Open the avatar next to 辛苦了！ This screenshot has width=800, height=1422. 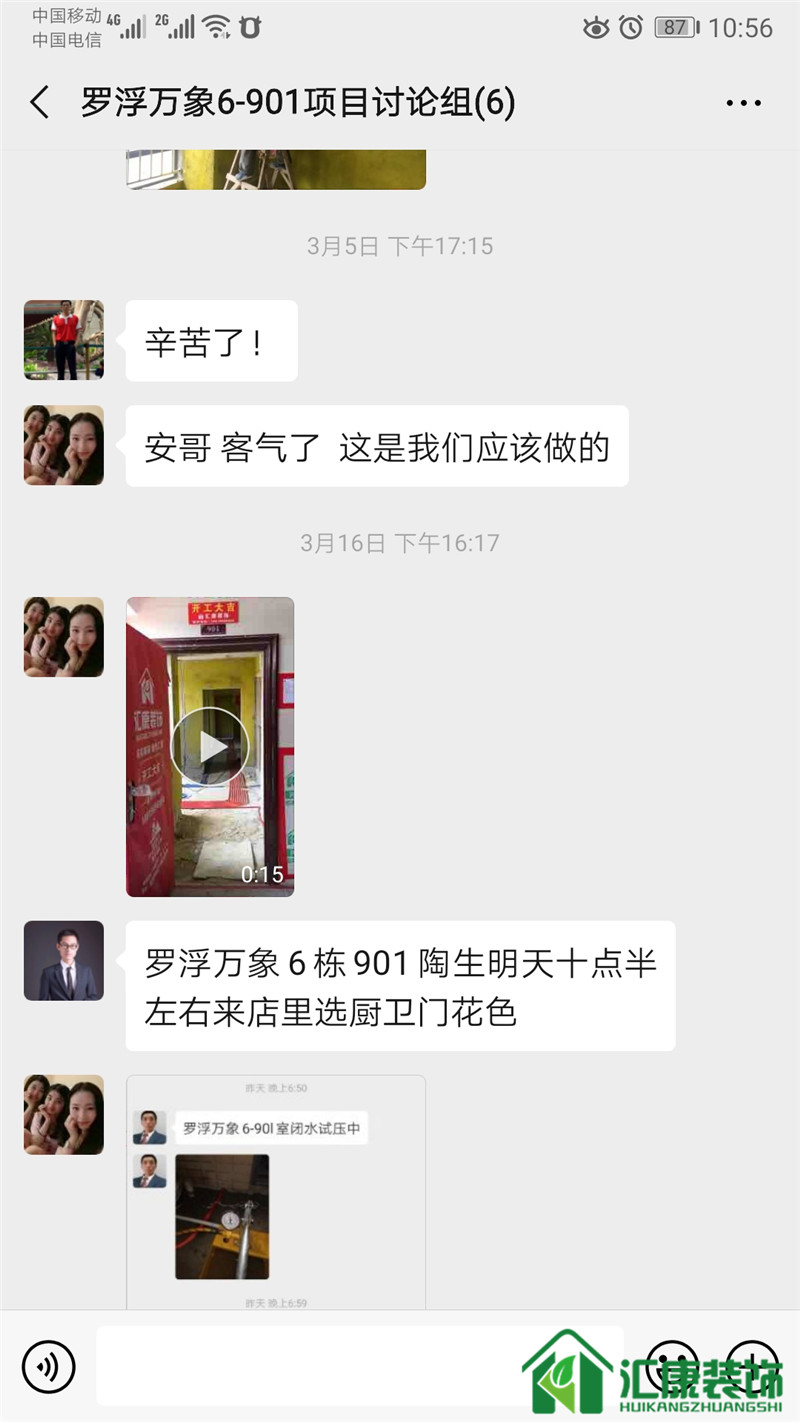pyautogui.click(x=64, y=340)
